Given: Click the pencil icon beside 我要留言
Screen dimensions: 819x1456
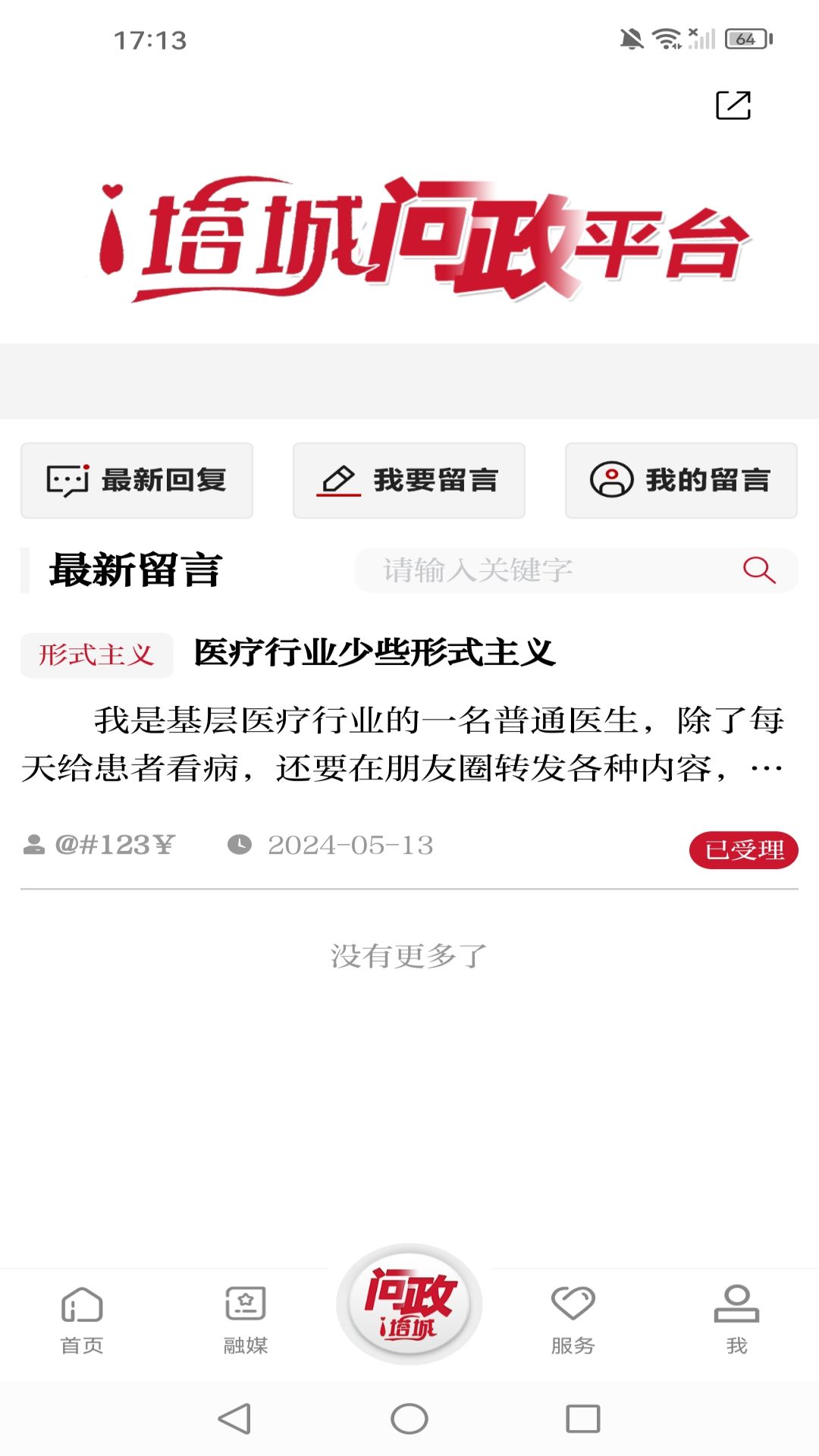Looking at the screenshot, I should [x=338, y=479].
